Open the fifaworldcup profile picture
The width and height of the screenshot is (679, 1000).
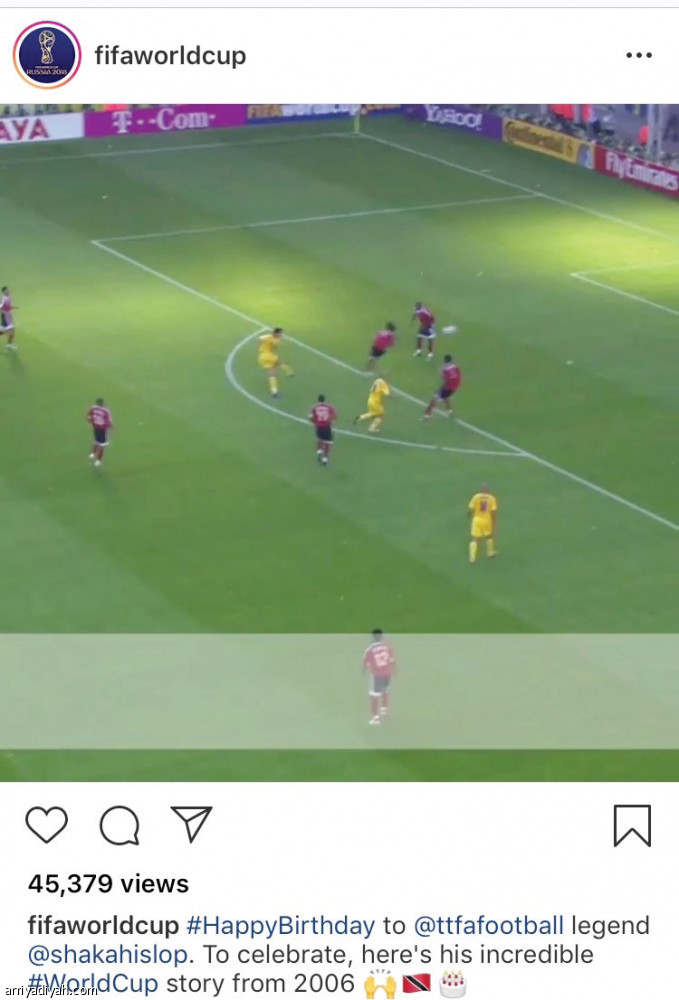(x=46, y=55)
